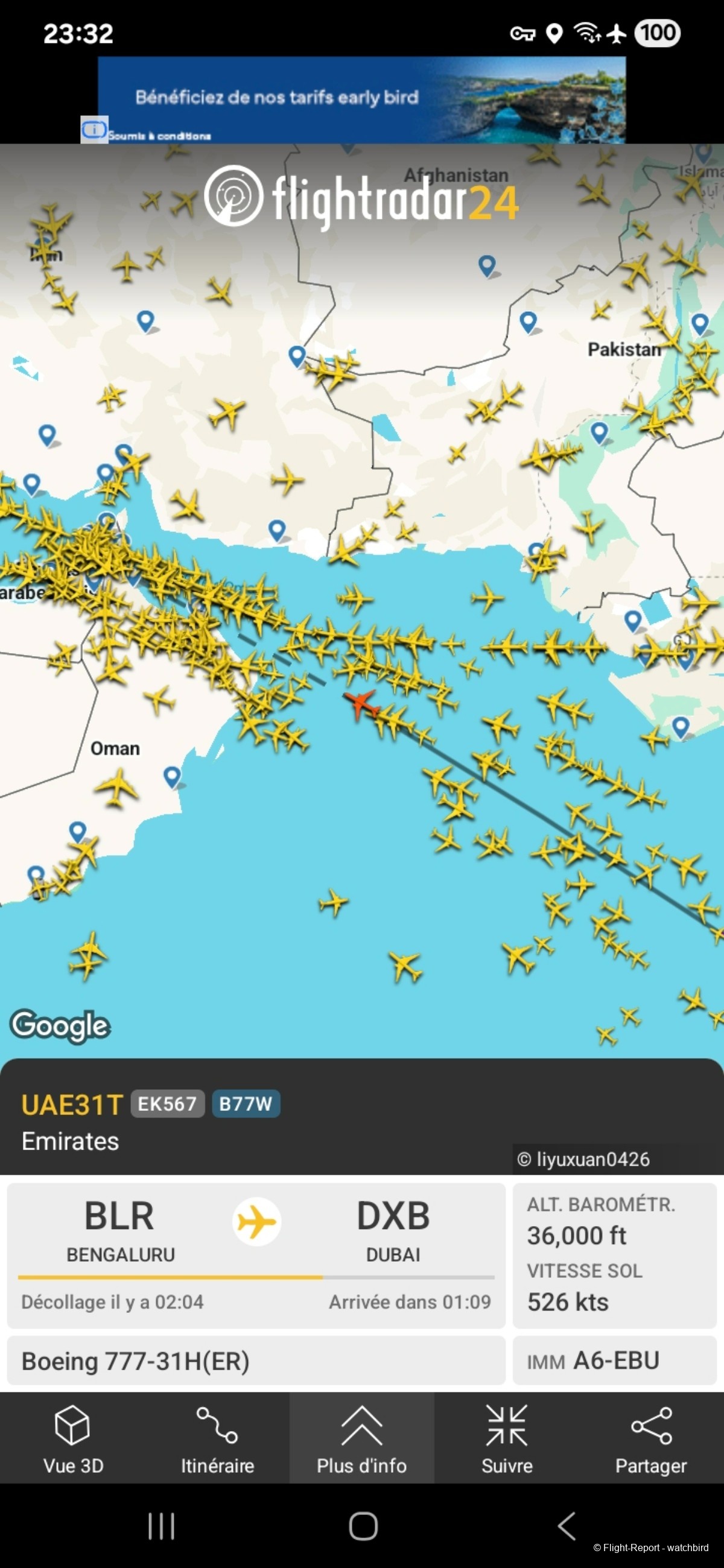Go to home screen via home button
Screen dimensions: 724x1568
[x=363, y=1526]
